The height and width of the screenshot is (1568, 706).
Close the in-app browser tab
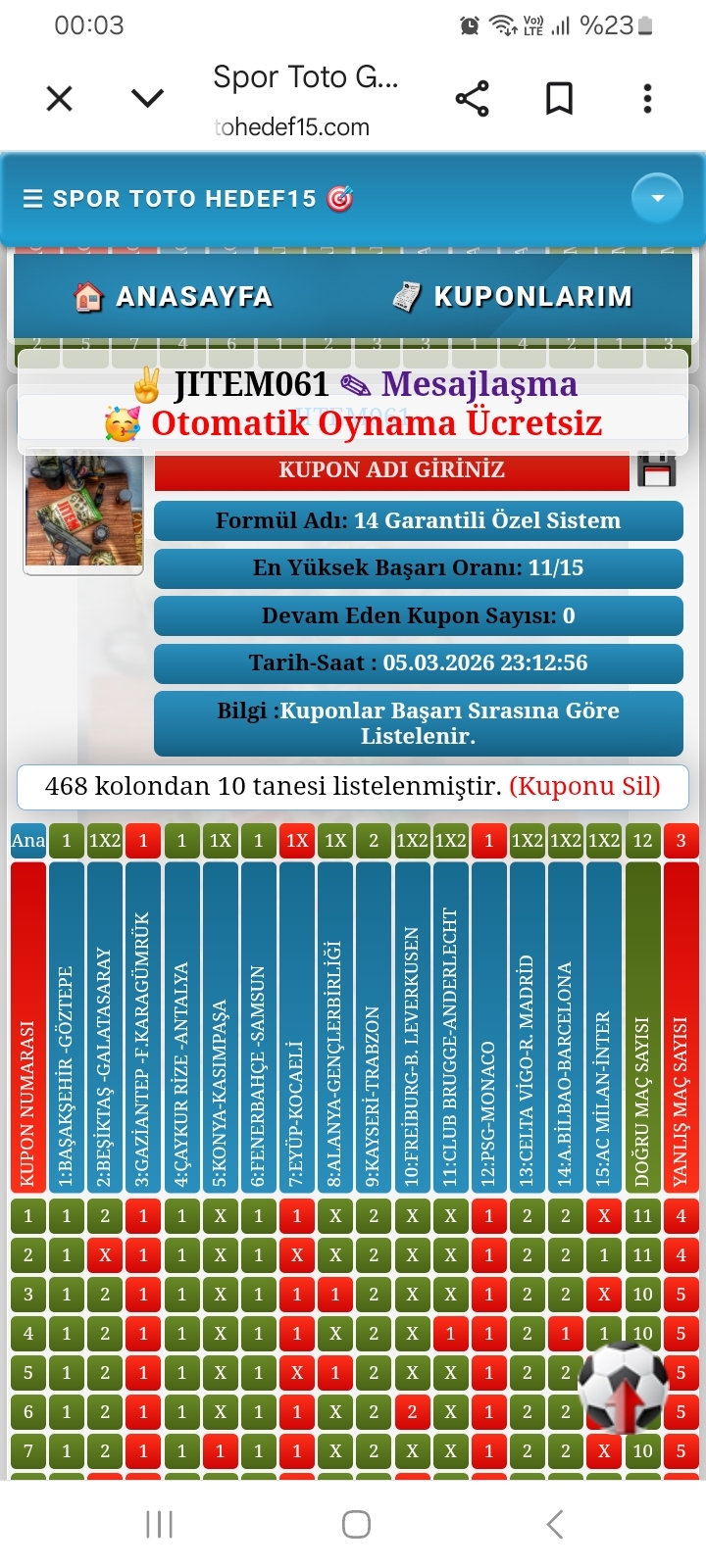point(60,98)
